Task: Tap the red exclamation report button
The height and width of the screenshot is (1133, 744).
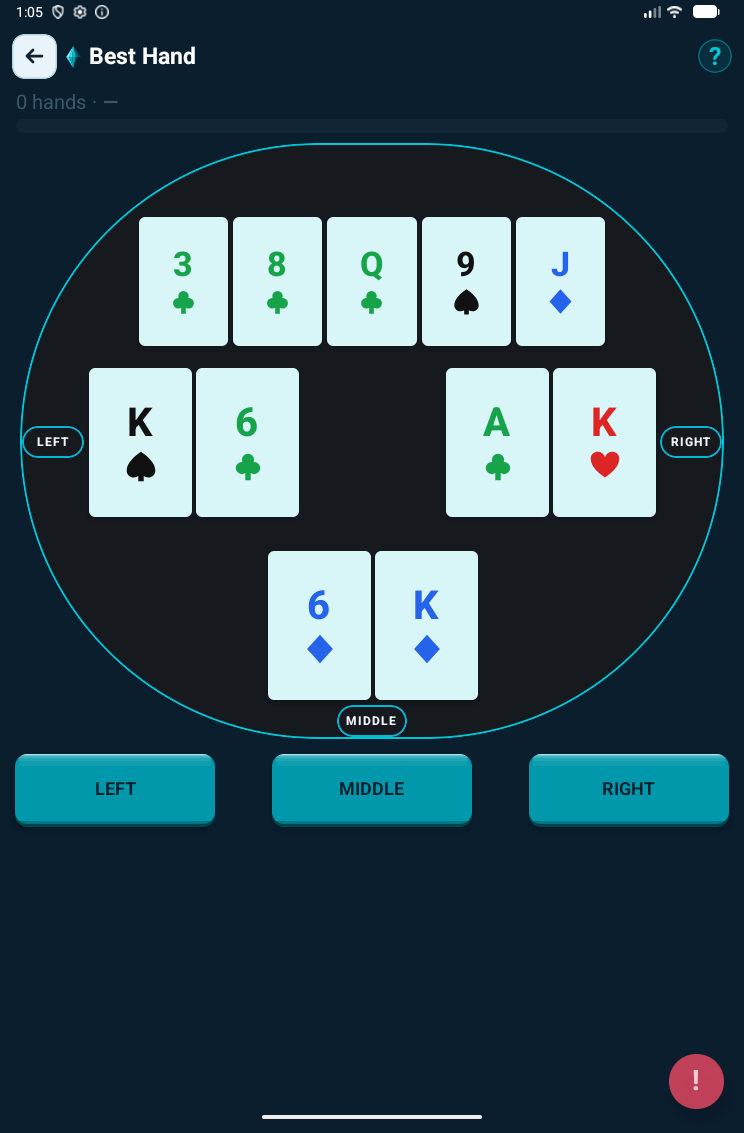Action: (695, 1081)
